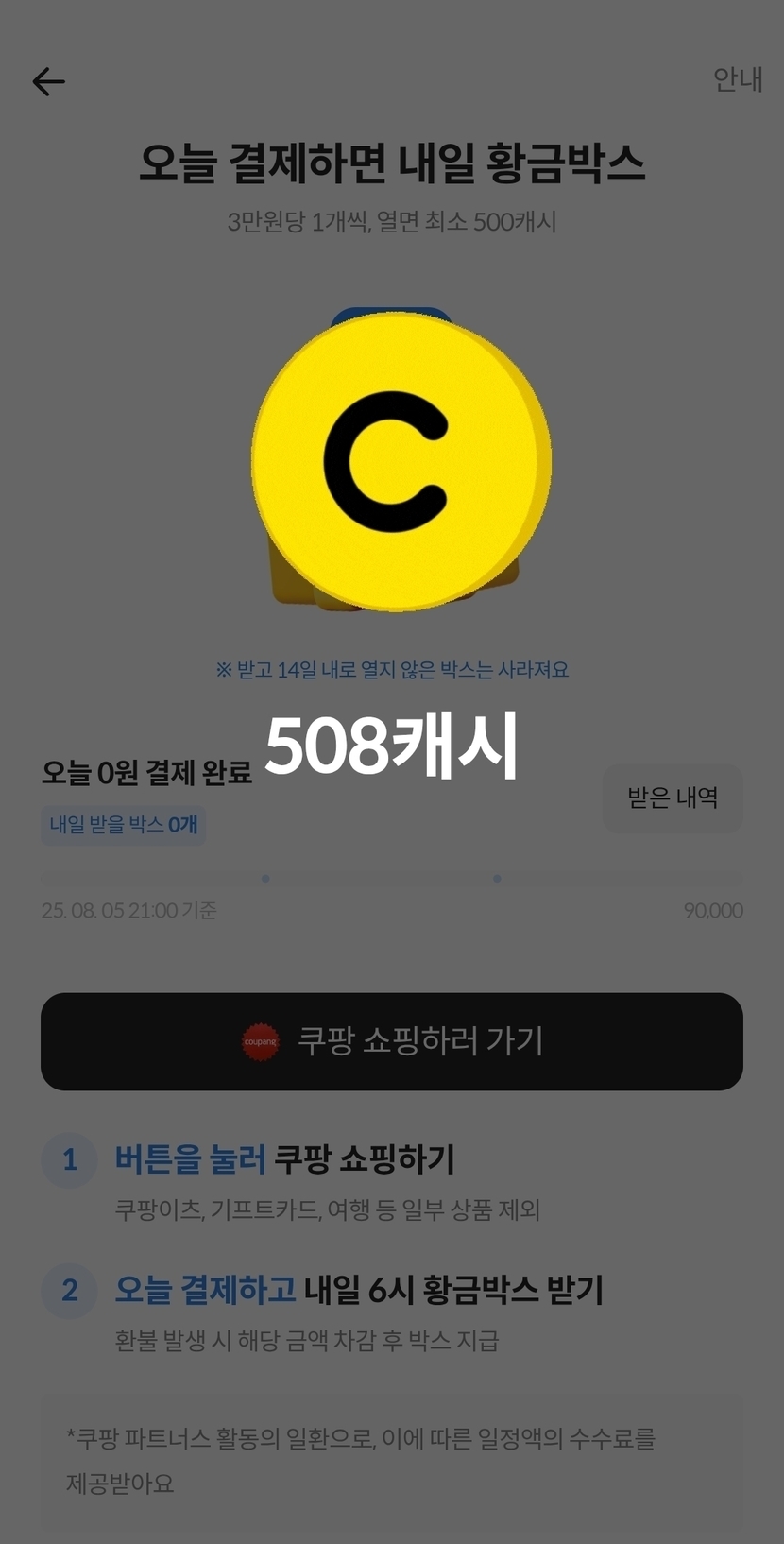784x1544 pixels.
Task: Go back using the arrow icon
Action: point(49,82)
